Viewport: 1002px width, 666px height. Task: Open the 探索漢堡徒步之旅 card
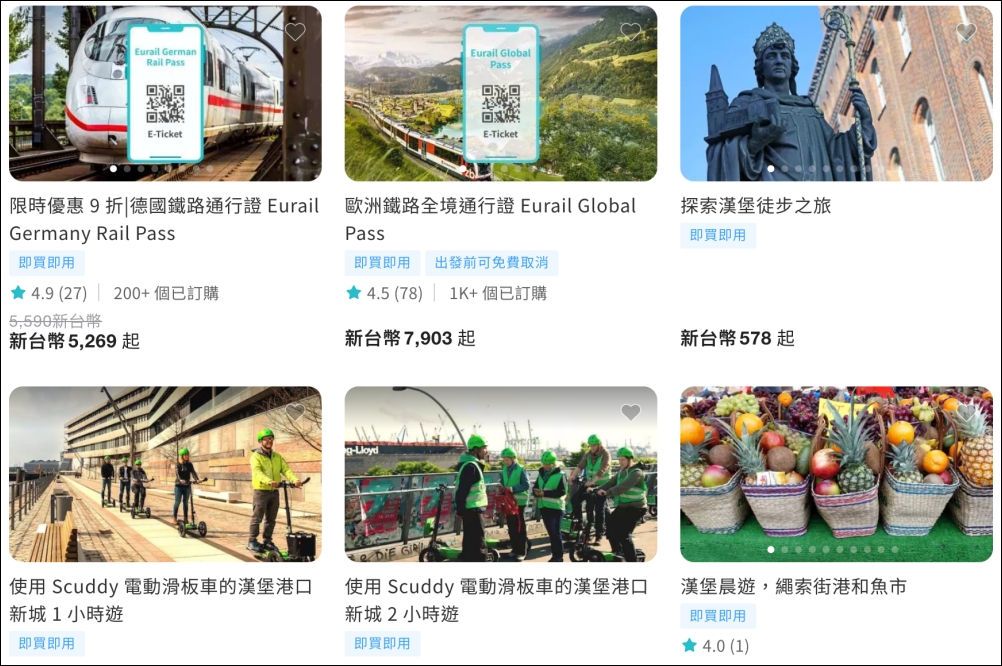pos(755,206)
